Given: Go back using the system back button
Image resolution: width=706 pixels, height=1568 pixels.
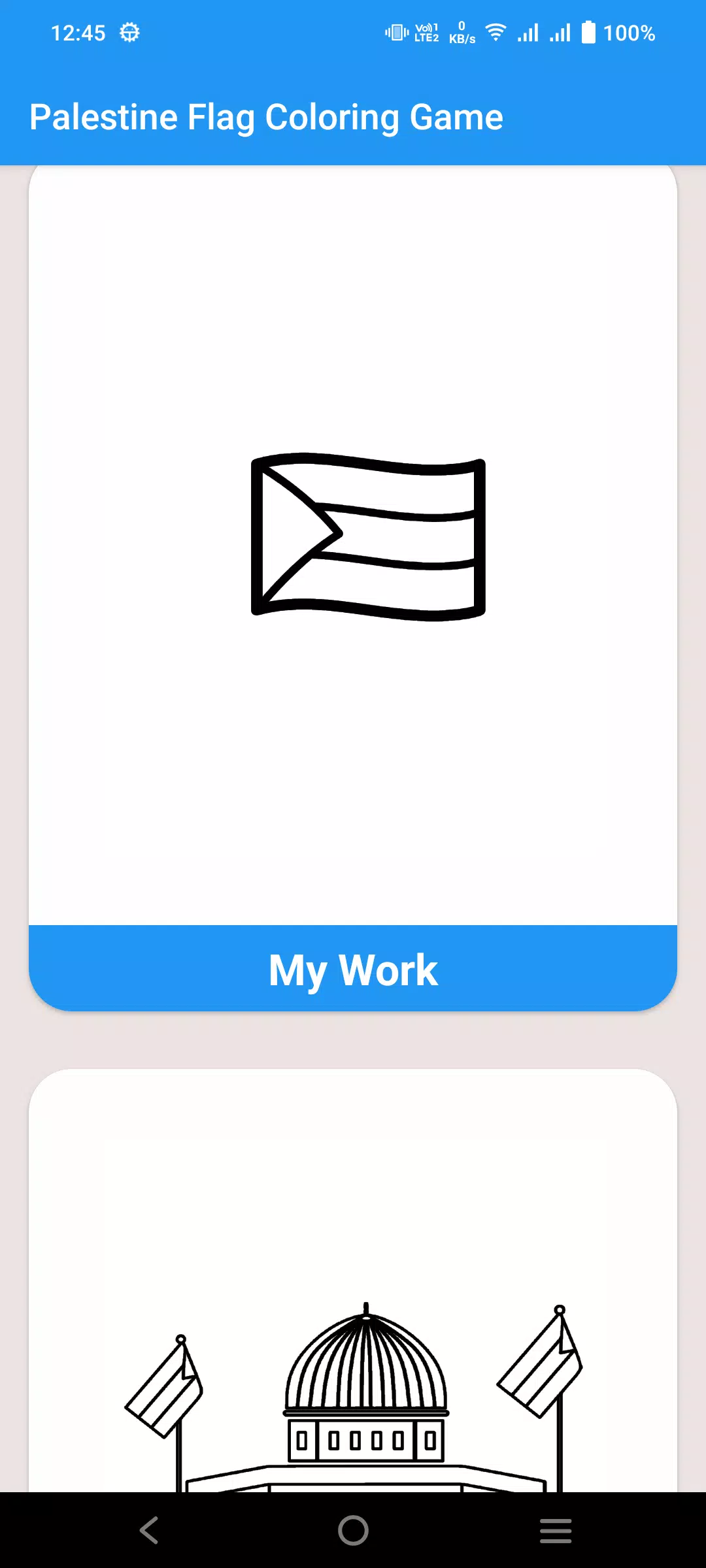Looking at the screenshot, I should coord(149,1530).
